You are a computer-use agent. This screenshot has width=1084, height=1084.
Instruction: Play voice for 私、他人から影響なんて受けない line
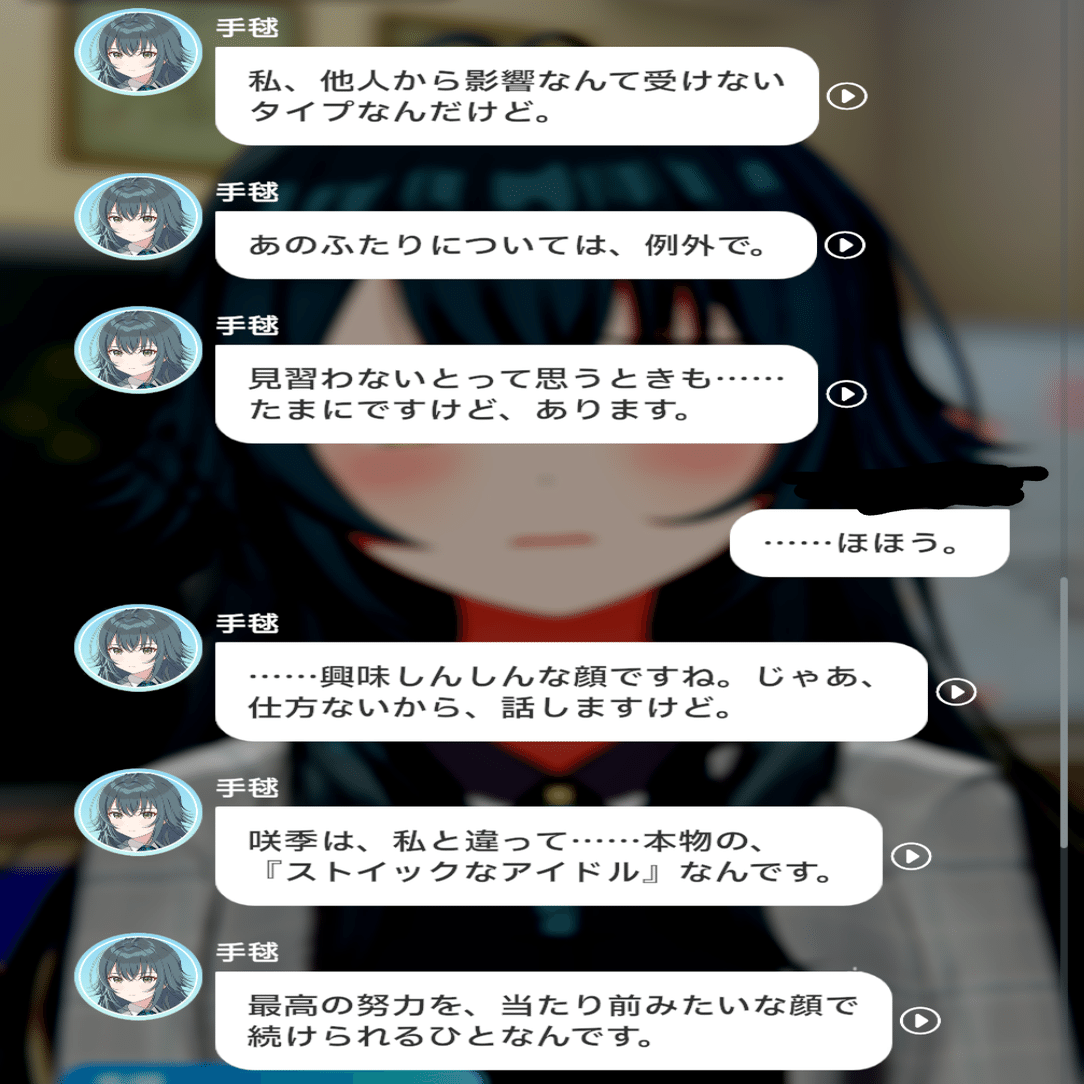pyautogui.click(x=847, y=96)
